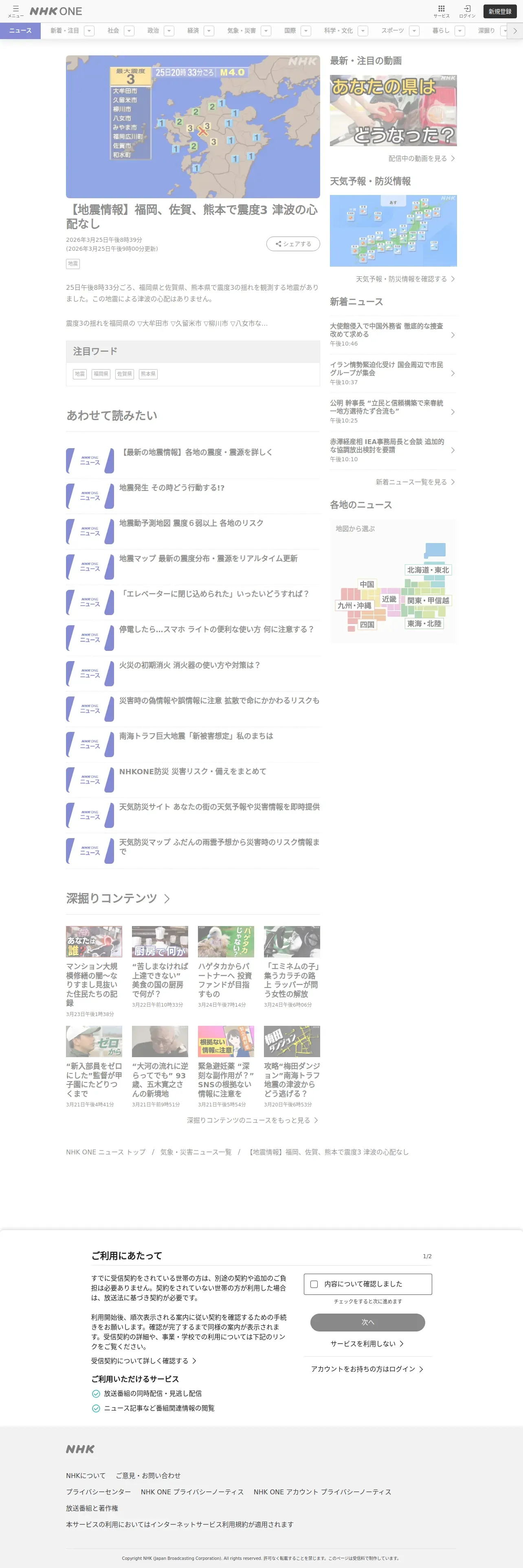This screenshot has width=523, height=1568.
Task: Choose サービスを利用しない link
Action: click(367, 1343)
